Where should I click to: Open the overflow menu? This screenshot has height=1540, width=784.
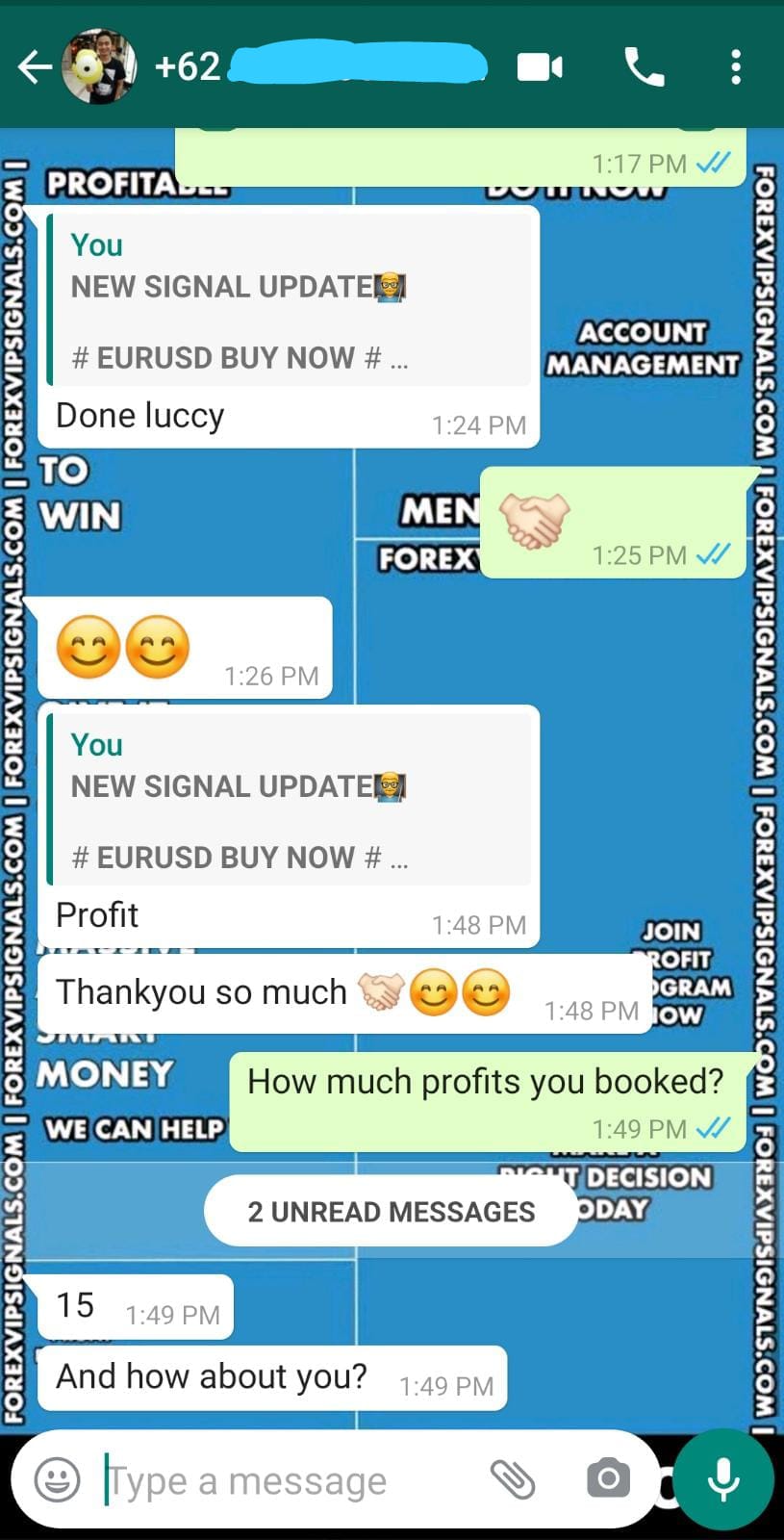pos(736,67)
